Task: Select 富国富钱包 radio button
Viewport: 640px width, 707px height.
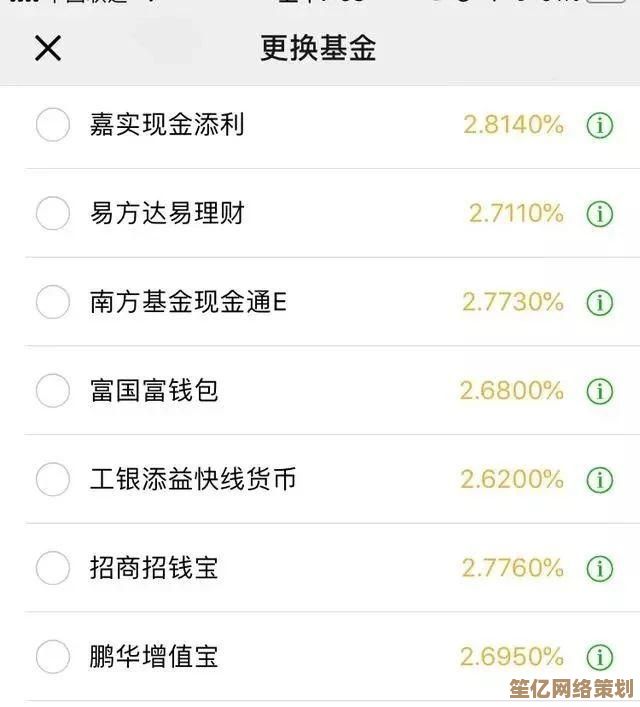Action: (53, 391)
